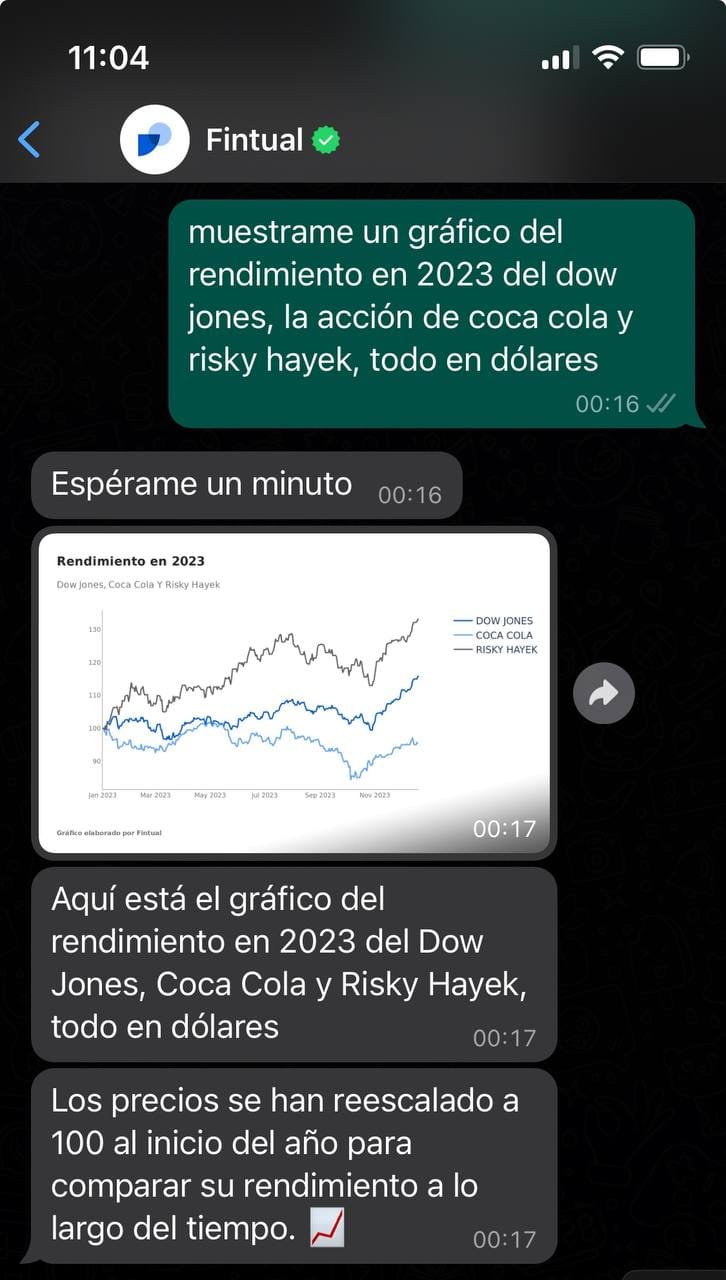Forward the chart image message
Viewport: 726px width, 1280px height.
[x=604, y=692]
